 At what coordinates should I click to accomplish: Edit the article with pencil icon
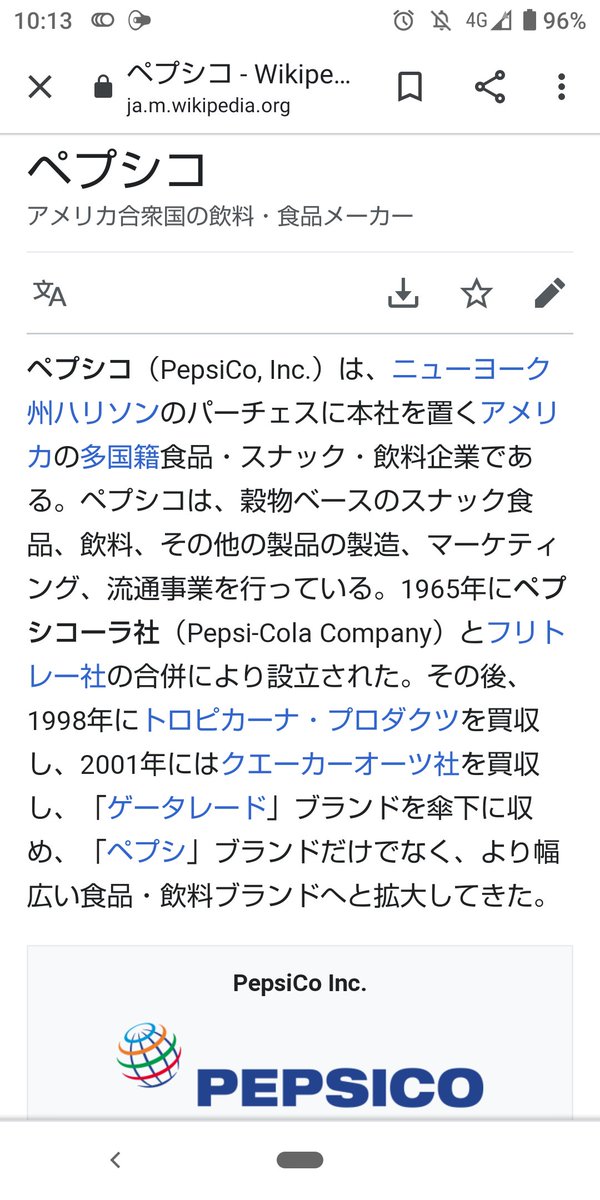550,293
